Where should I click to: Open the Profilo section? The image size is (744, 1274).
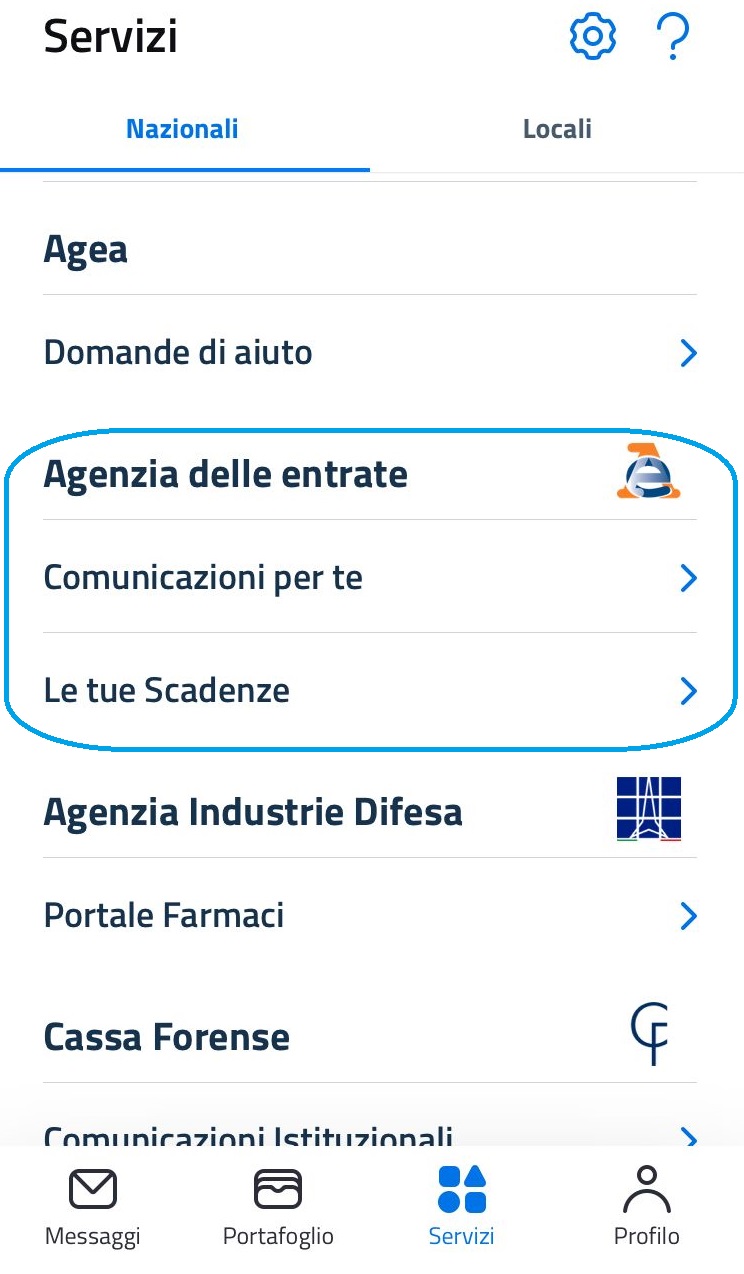[x=647, y=1207]
